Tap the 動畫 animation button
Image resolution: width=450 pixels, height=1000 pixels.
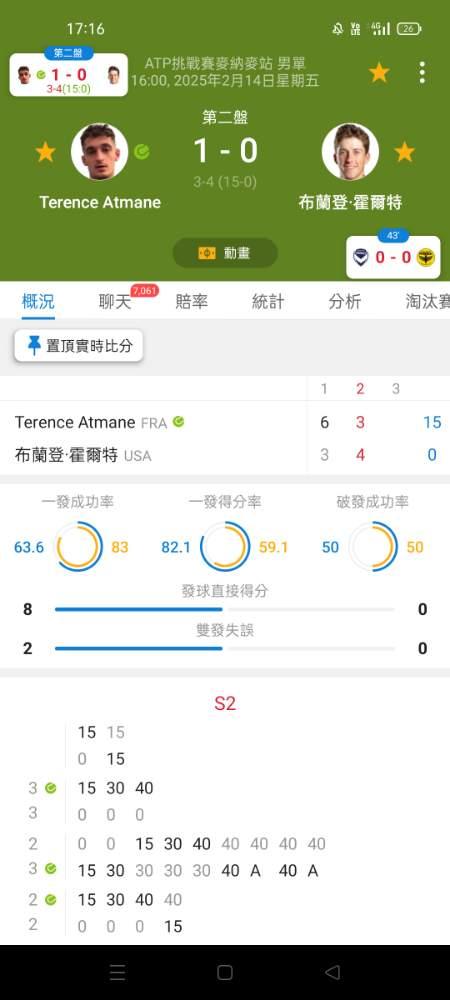coord(225,253)
